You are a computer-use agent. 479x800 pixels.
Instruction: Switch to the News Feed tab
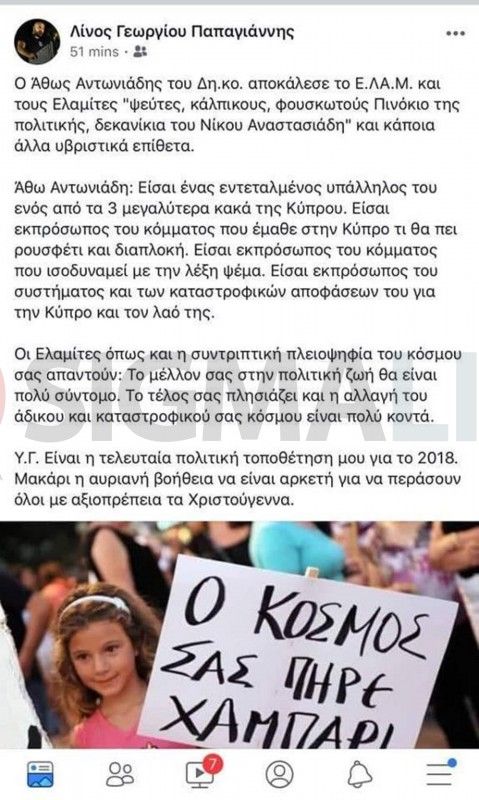40,773
